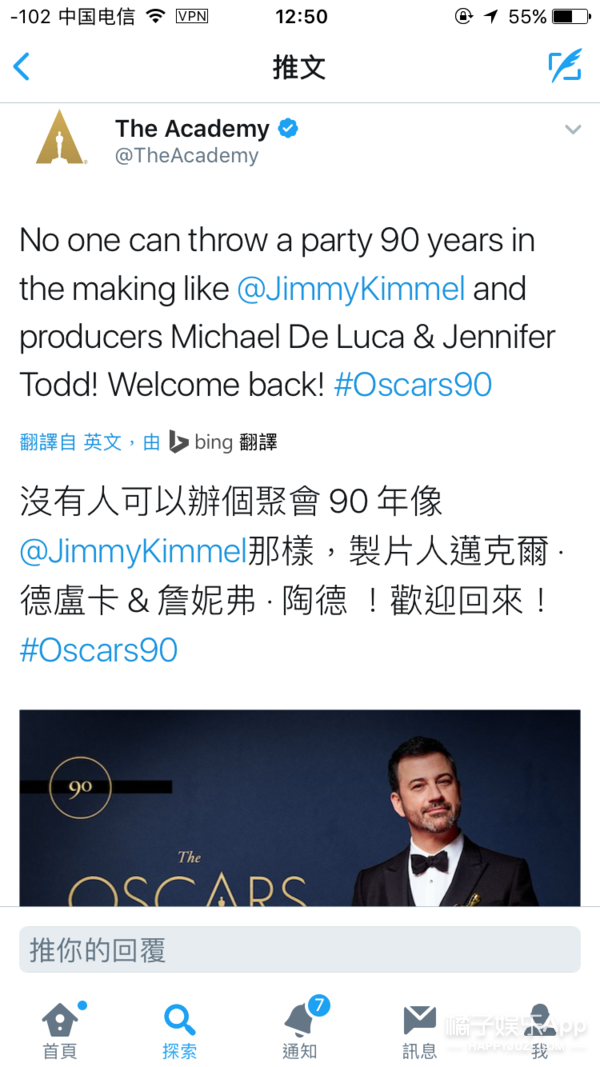Compose a new tweet
The height and width of the screenshot is (1067, 600).
click(565, 67)
